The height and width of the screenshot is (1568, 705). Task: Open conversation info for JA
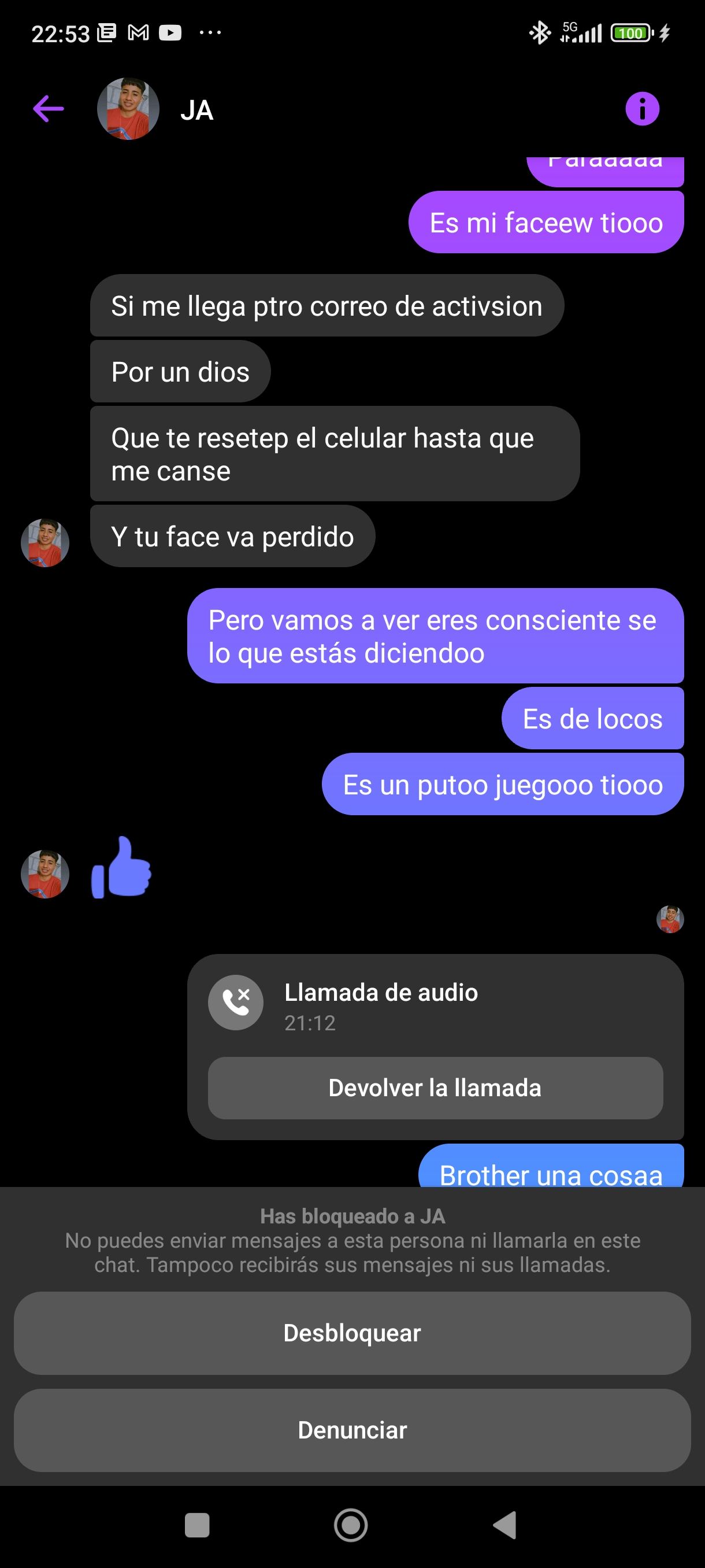(x=642, y=109)
